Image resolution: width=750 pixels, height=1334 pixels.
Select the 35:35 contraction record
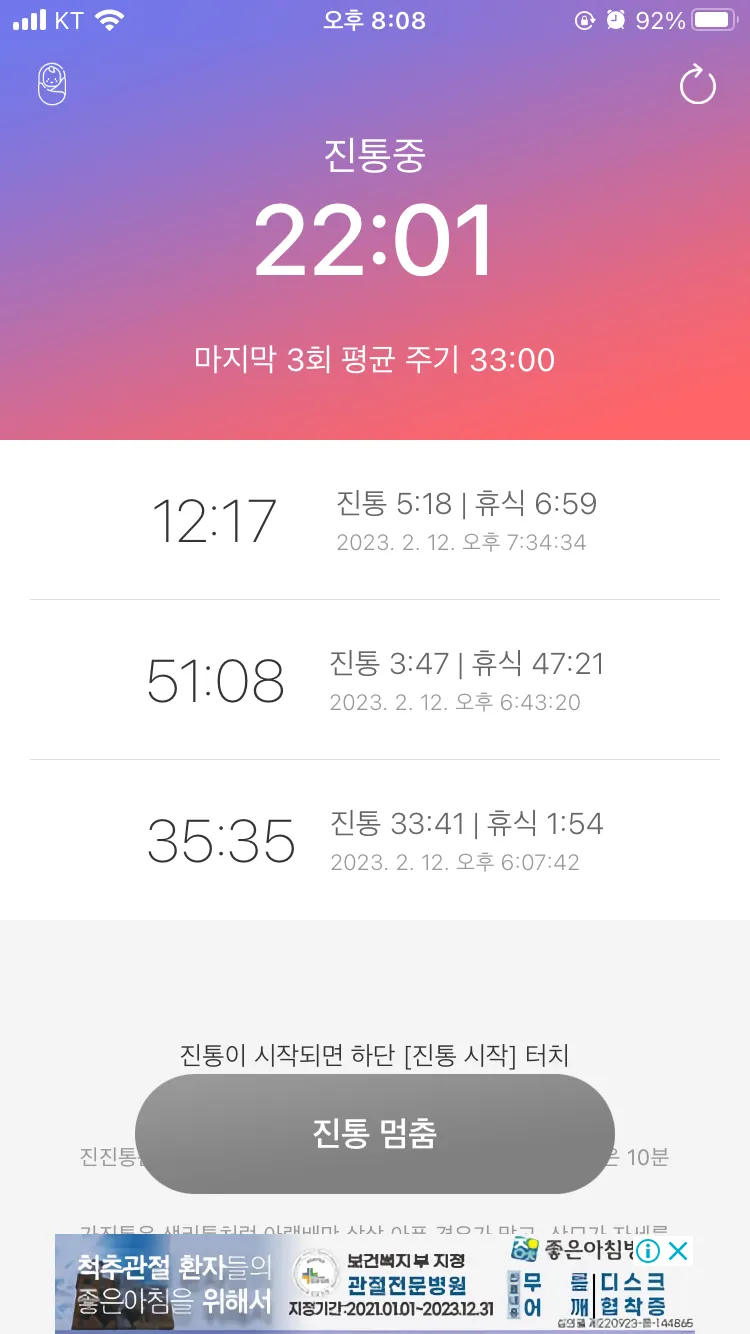pyautogui.click(x=375, y=840)
